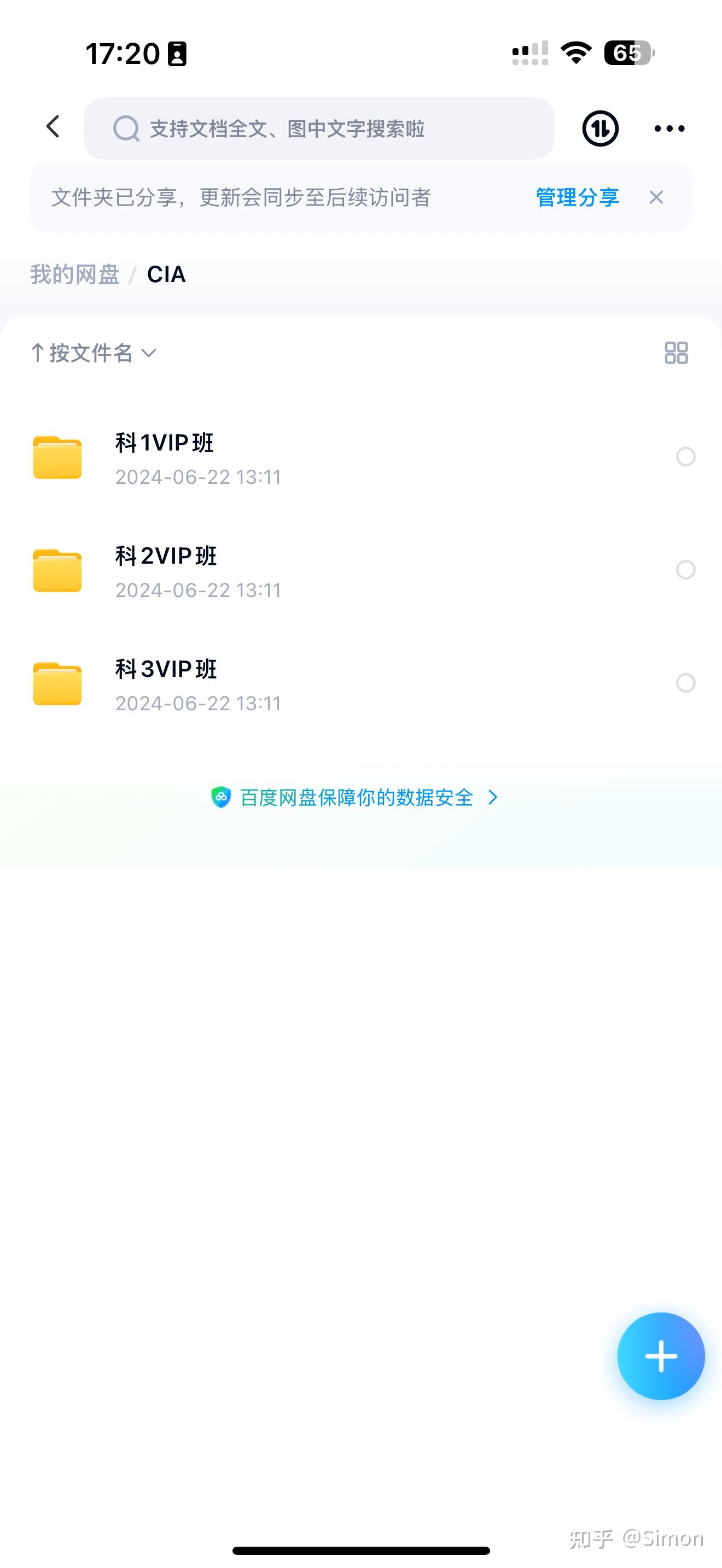Tap the search box for documents
Viewport: 722px width, 1568px height.
[319, 128]
